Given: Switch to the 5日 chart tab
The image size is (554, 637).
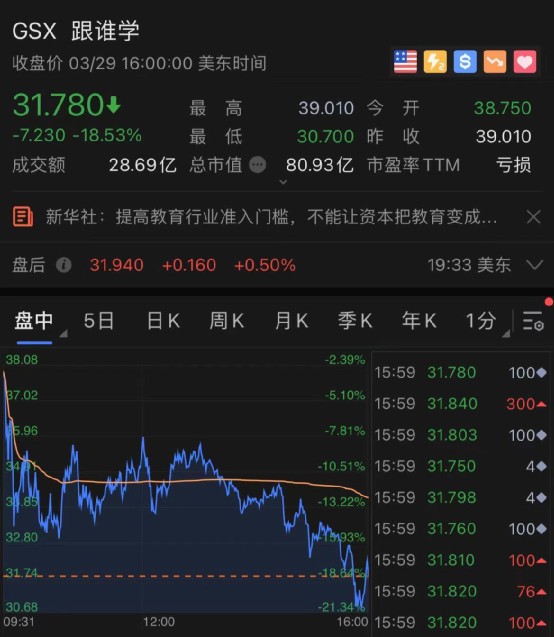Looking at the screenshot, I should (x=99, y=321).
